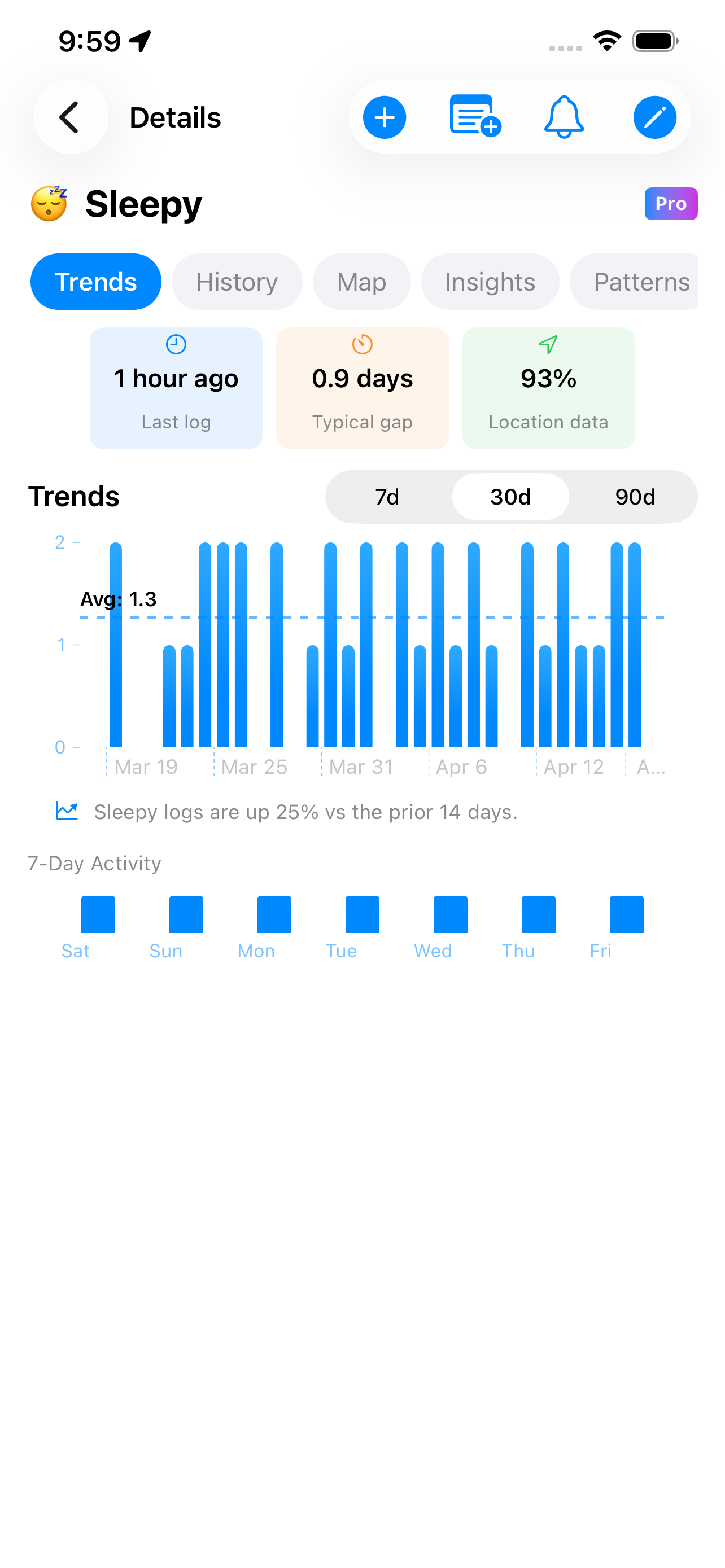The width and height of the screenshot is (725, 1568).
Task: Open the Map tab
Action: [x=361, y=281]
